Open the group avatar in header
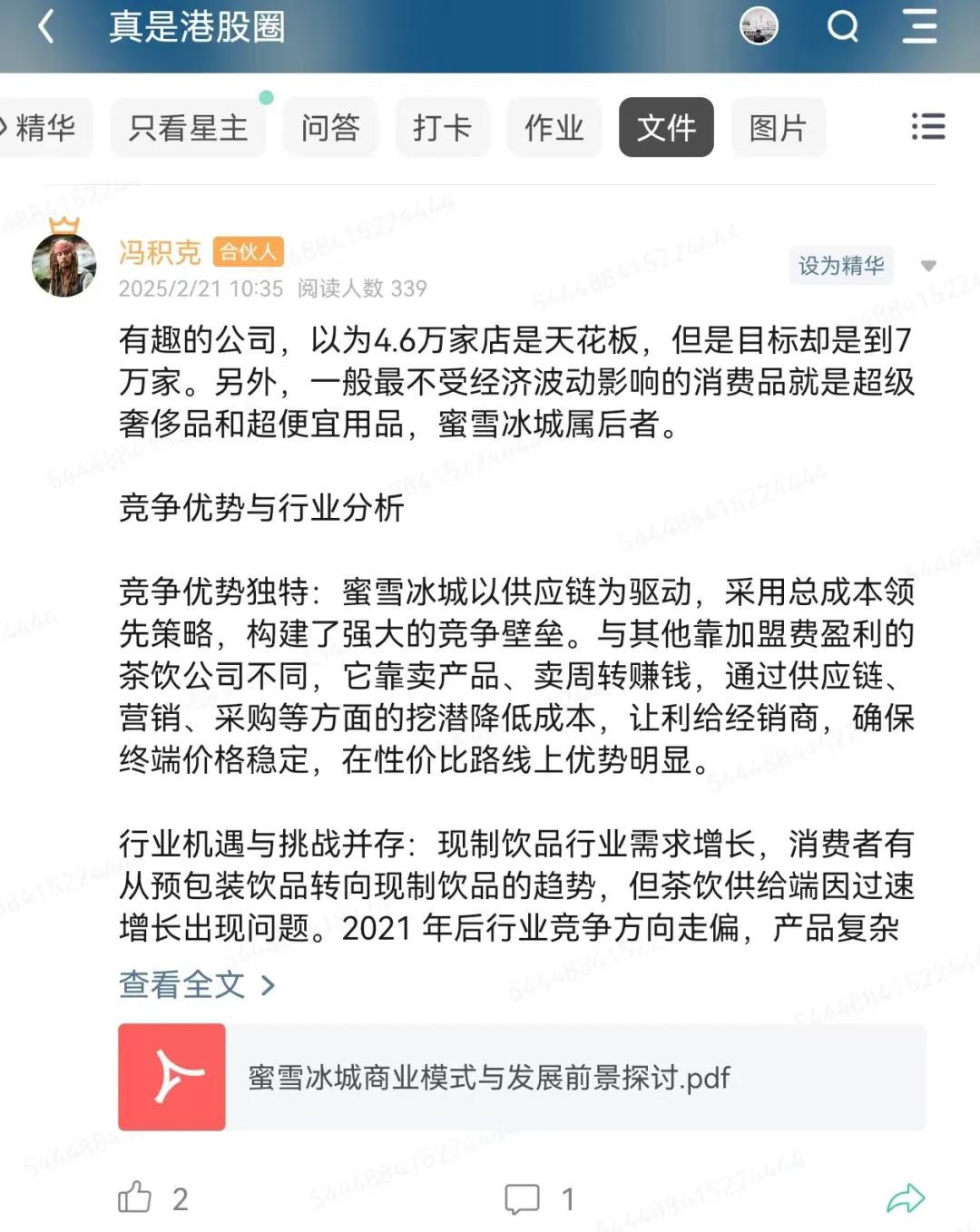The width and height of the screenshot is (980, 1232). [x=759, y=26]
